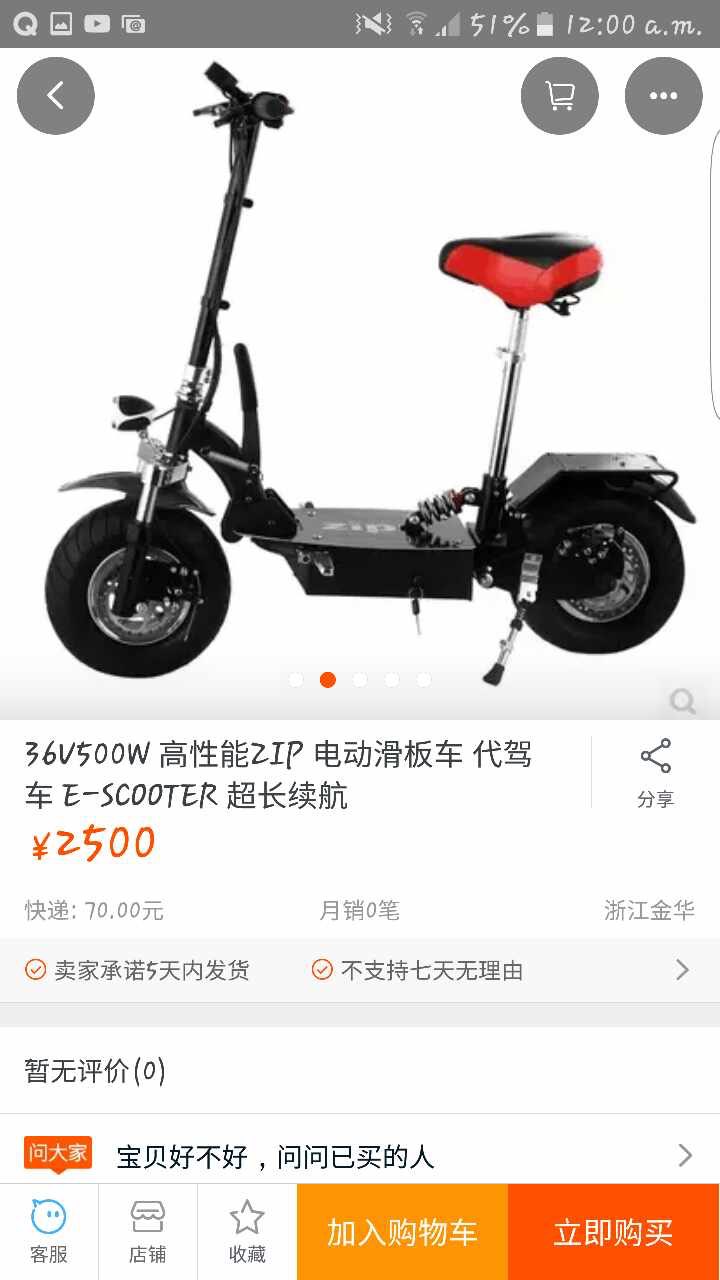Image resolution: width=720 pixels, height=1280 pixels.
Task: Open the shopping cart icon
Action: (559, 96)
